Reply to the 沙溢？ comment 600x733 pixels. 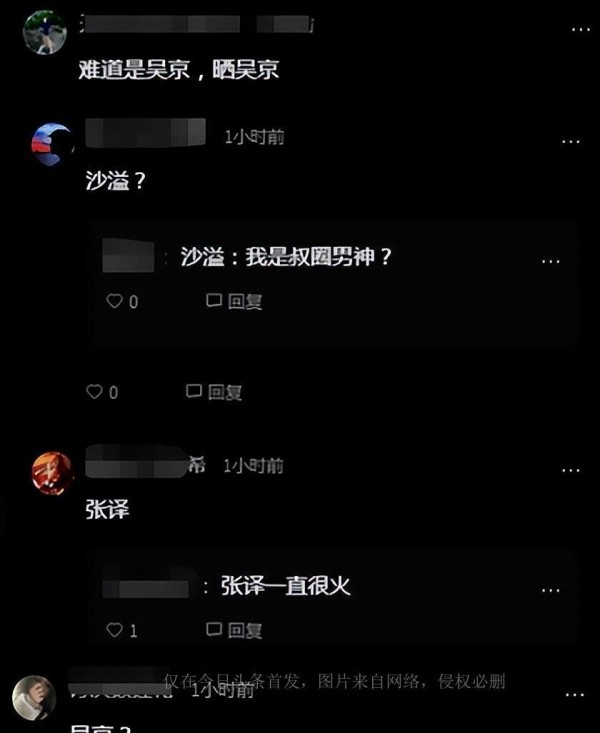pyautogui.click(x=213, y=392)
